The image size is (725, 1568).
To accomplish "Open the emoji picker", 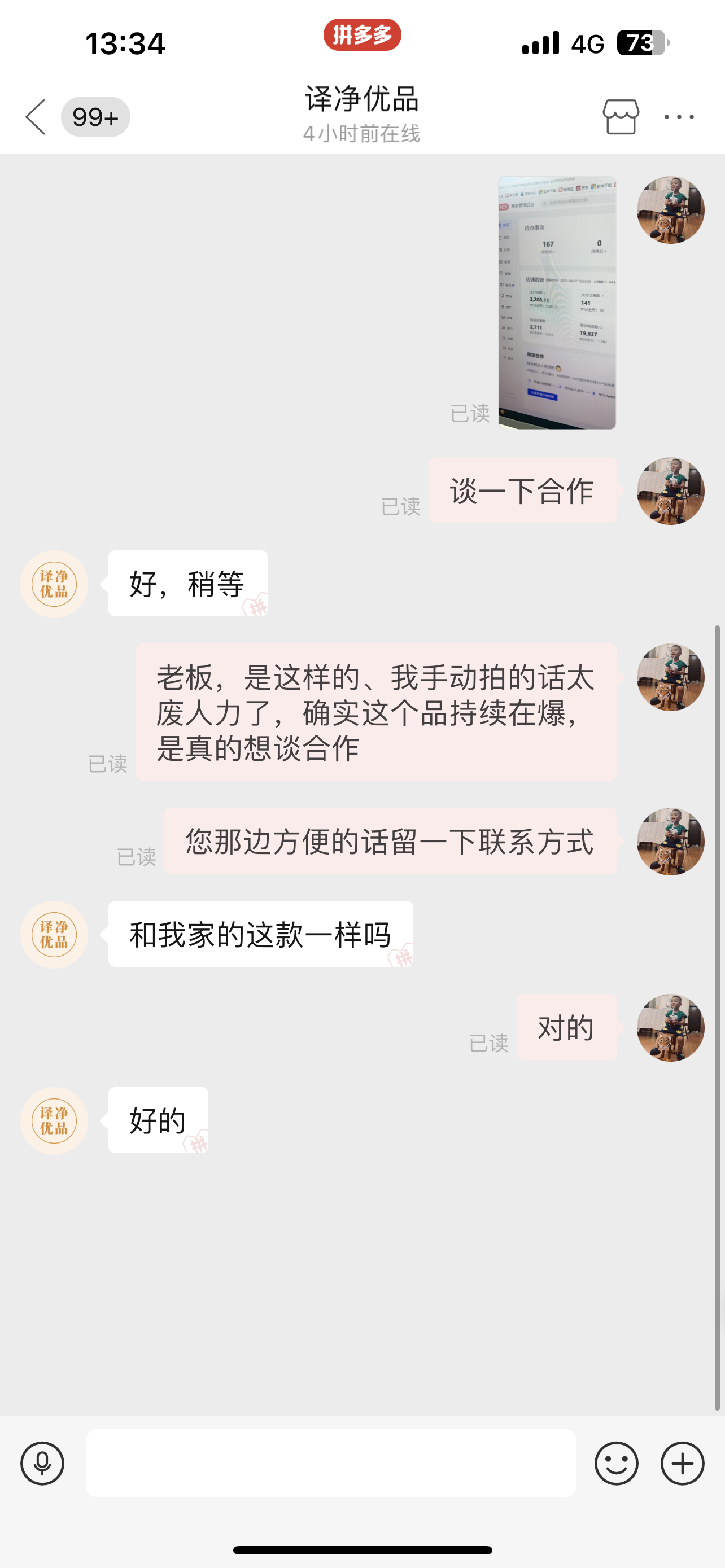I will [616, 1462].
